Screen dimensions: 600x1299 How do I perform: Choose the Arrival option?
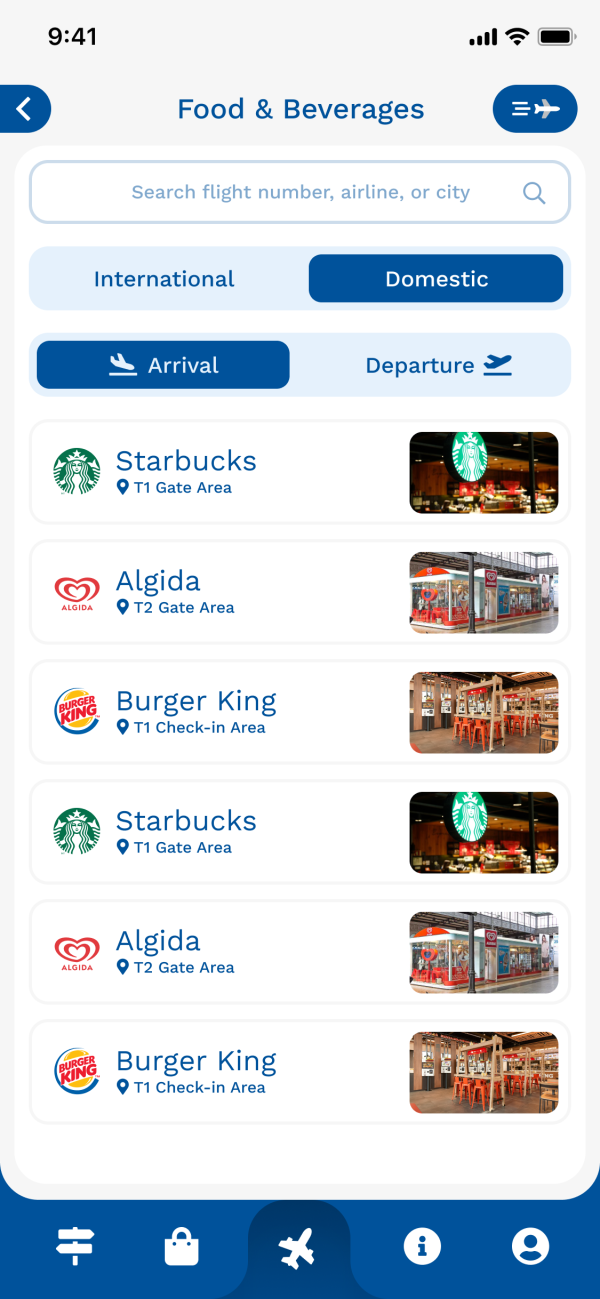click(163, 365)
